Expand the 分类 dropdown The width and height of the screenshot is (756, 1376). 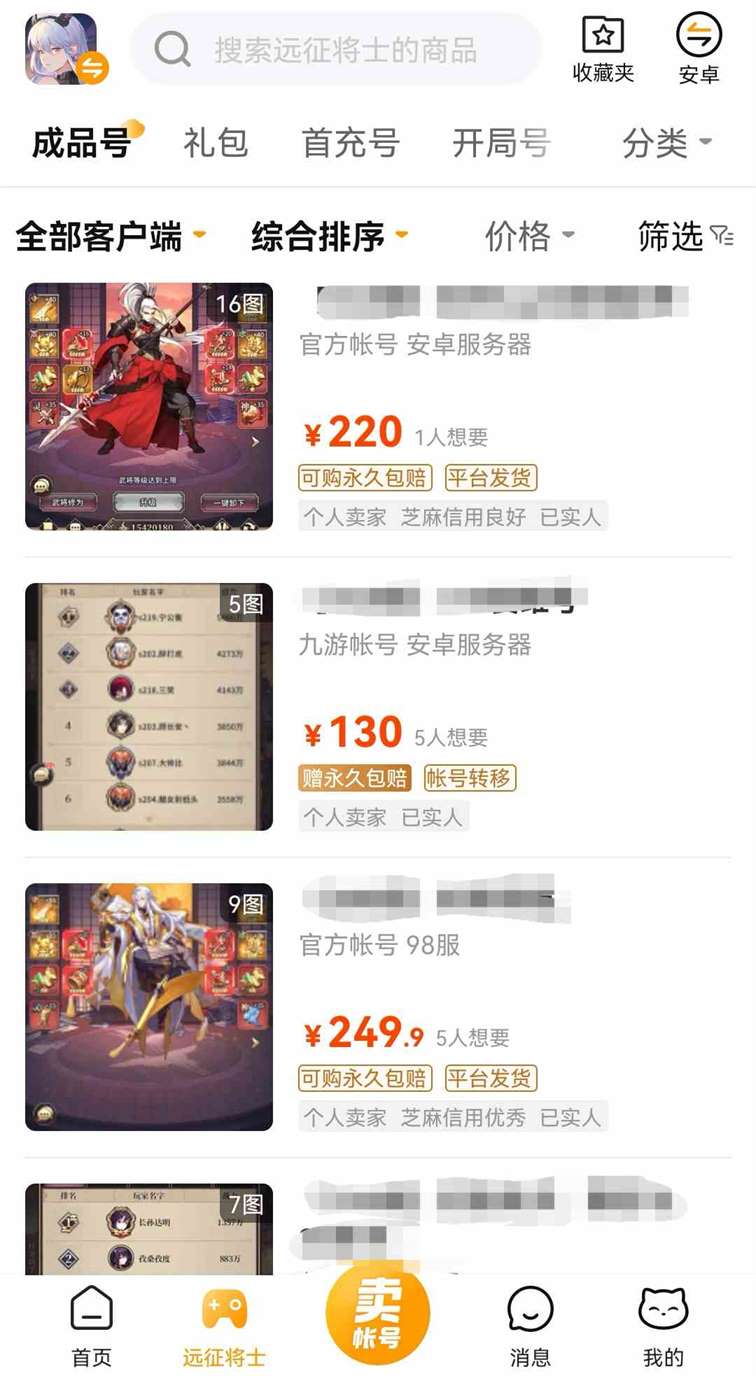[667, 143]
